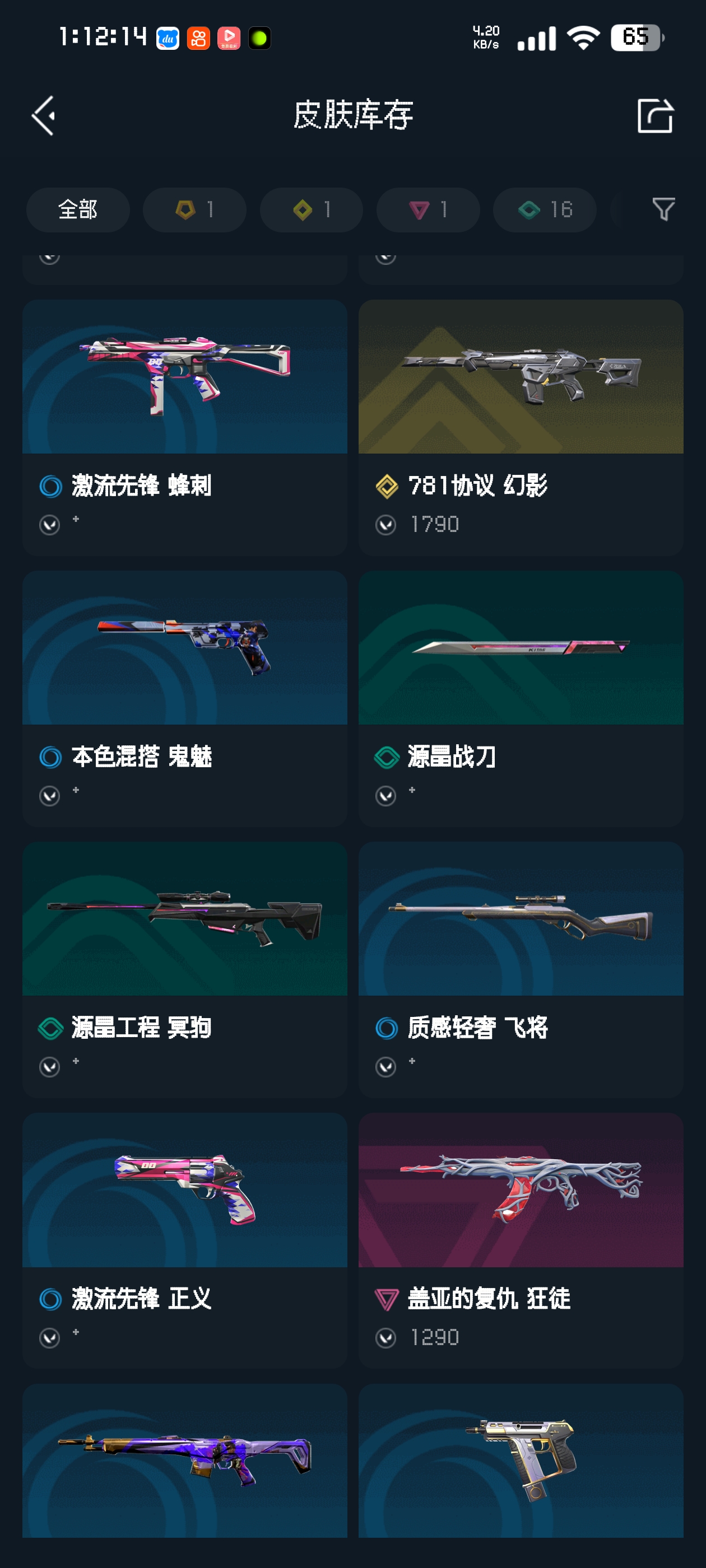Viewport: 706px width, 1568px height.
Task: Open 源晶战刀 knife skin card
Action: [x=520, y=698]
